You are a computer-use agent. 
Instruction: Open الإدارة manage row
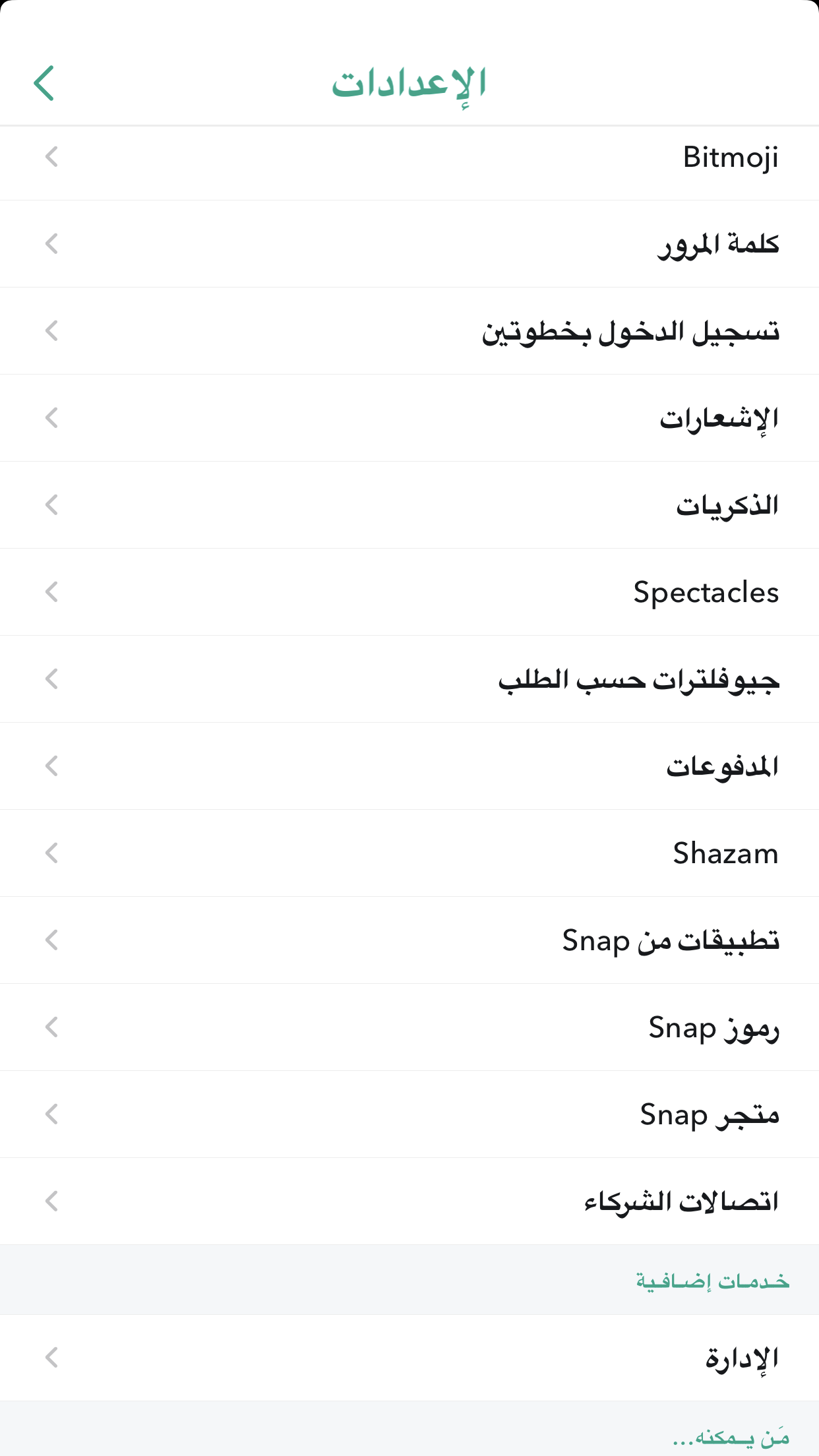point(409,1358)
